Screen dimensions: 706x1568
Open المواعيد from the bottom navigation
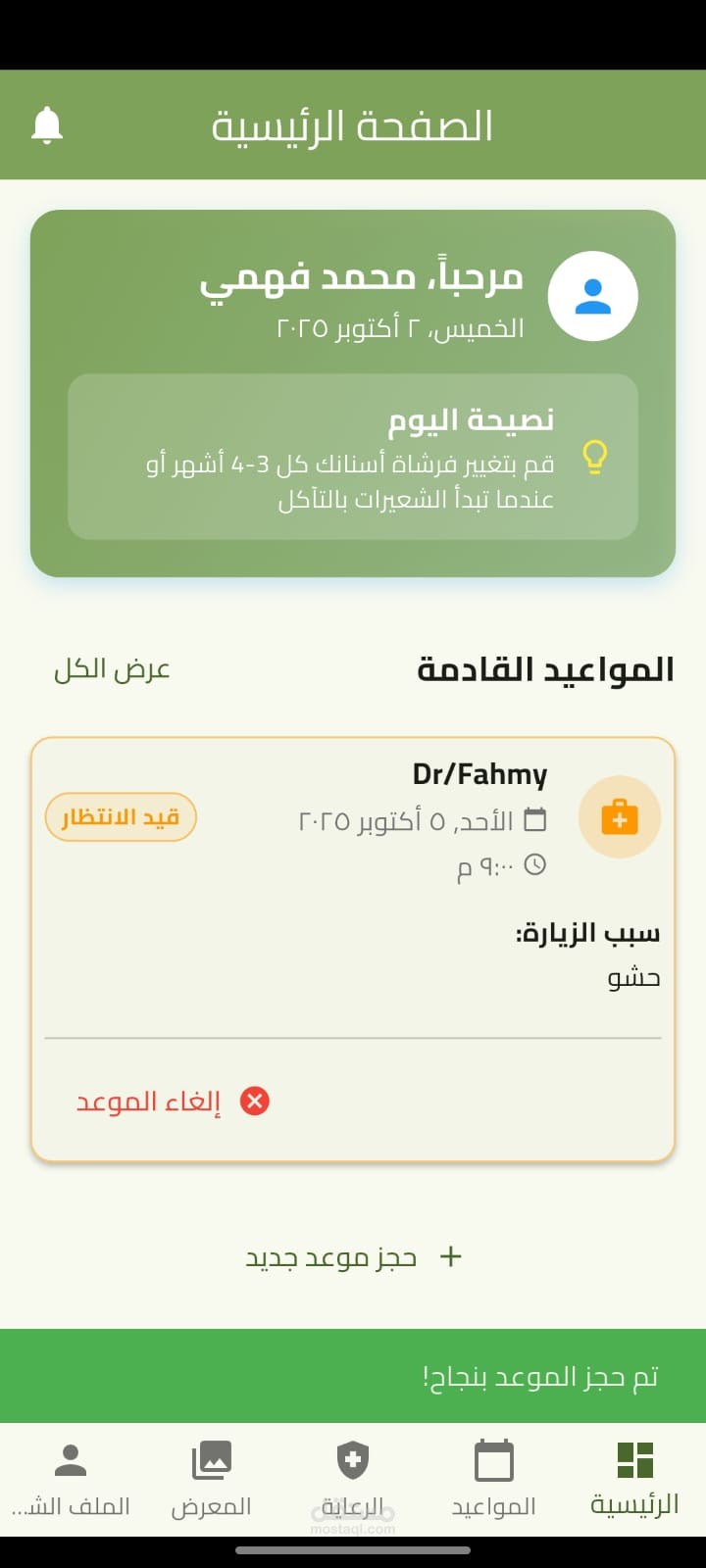[x=494, y=1475]
